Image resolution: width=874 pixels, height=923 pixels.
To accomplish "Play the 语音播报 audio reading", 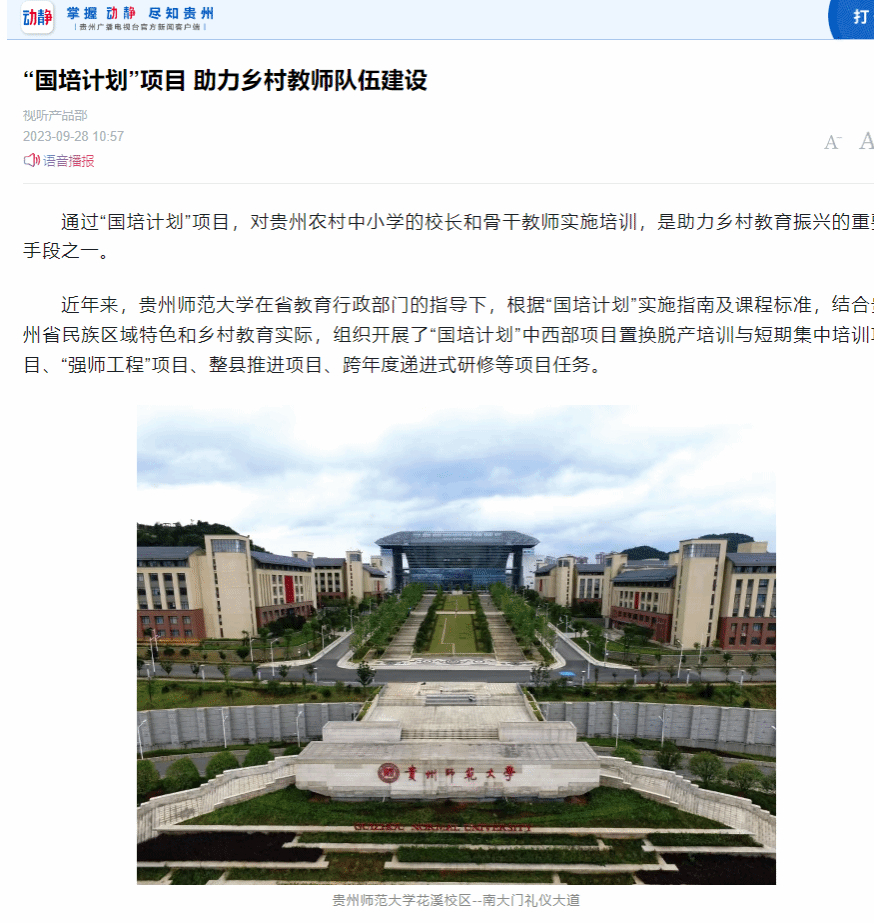I will [59, 161].
